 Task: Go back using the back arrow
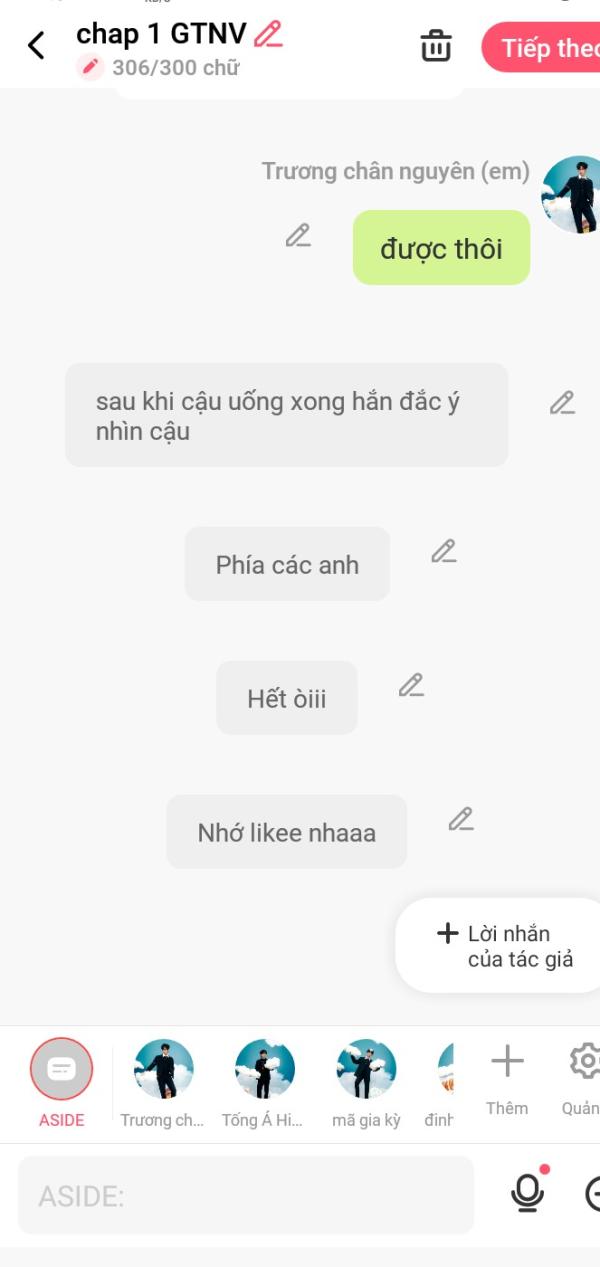click(36, 45)
